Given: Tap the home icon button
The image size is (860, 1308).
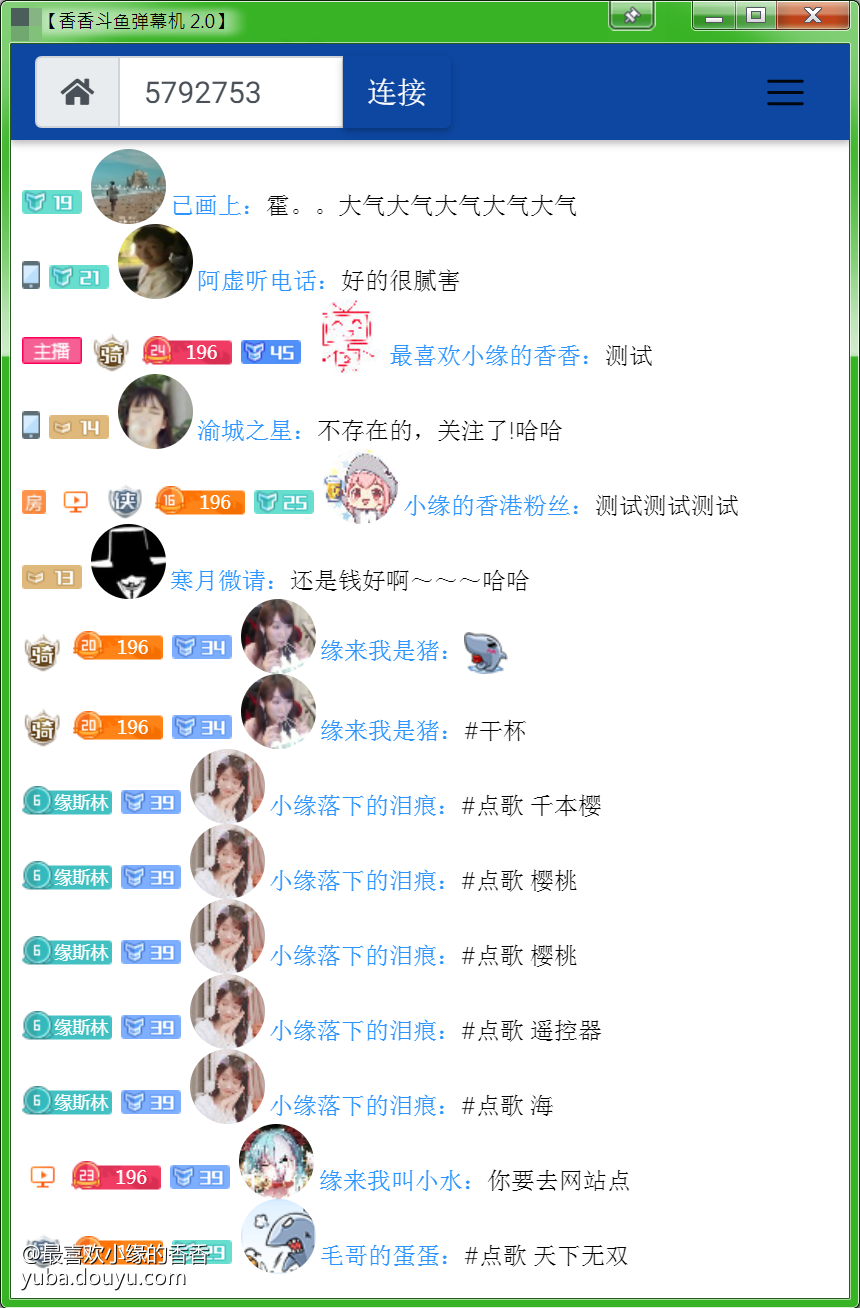Looking at the screenshot, I should click(x=78, y=92).
